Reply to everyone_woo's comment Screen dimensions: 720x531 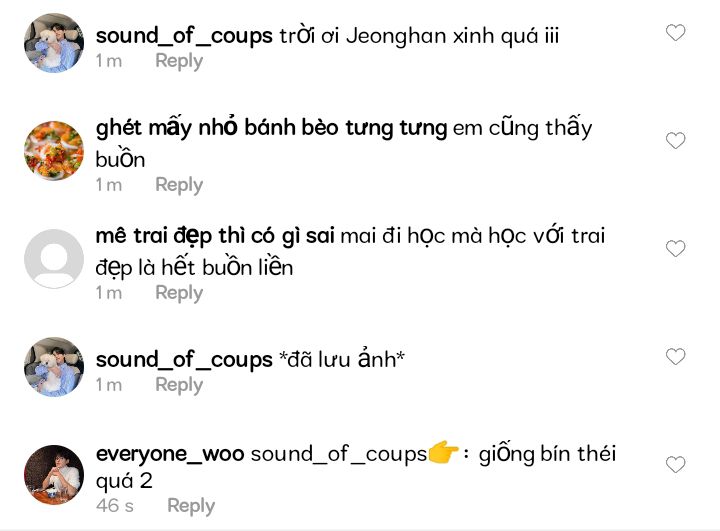click(x=191, y=506)
